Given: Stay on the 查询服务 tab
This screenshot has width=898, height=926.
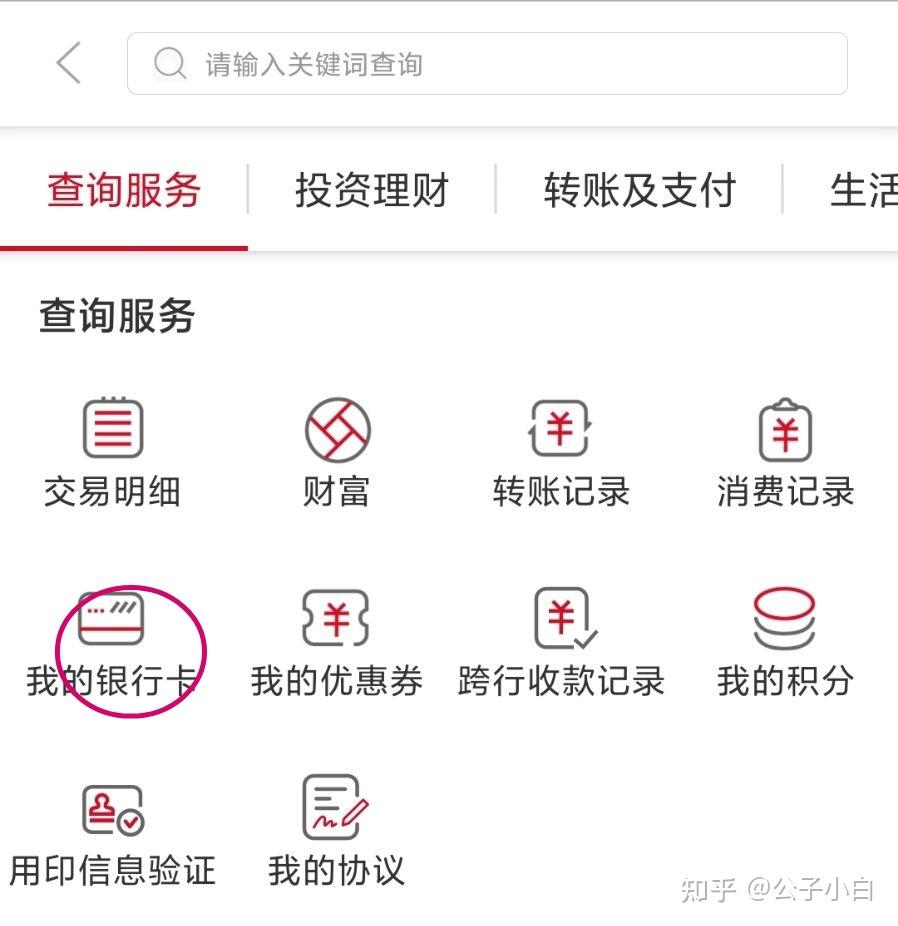Looking at the screenshot, I should [124, 190].
